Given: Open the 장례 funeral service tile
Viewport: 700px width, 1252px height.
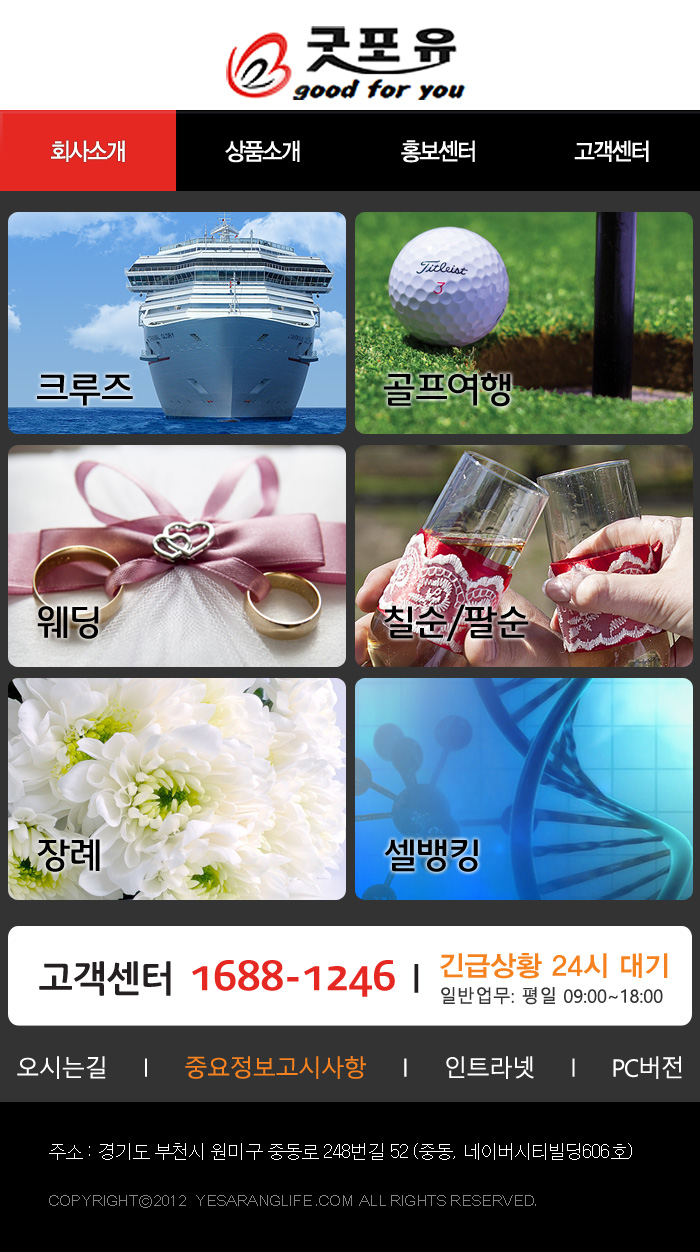Looking at the screenshot, I should 177,789.
